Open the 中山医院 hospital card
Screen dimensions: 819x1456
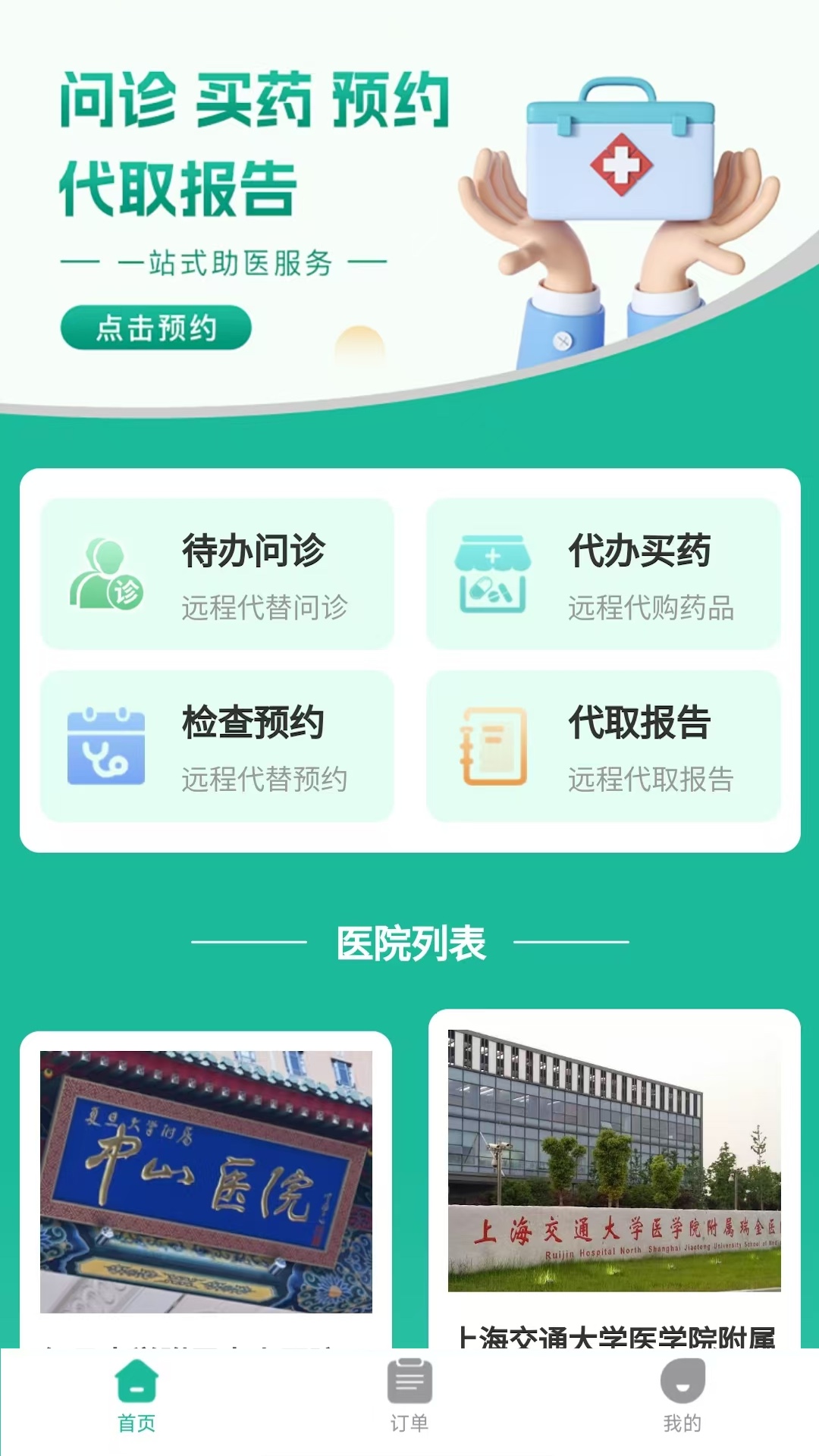click(x=206, y=1189)
